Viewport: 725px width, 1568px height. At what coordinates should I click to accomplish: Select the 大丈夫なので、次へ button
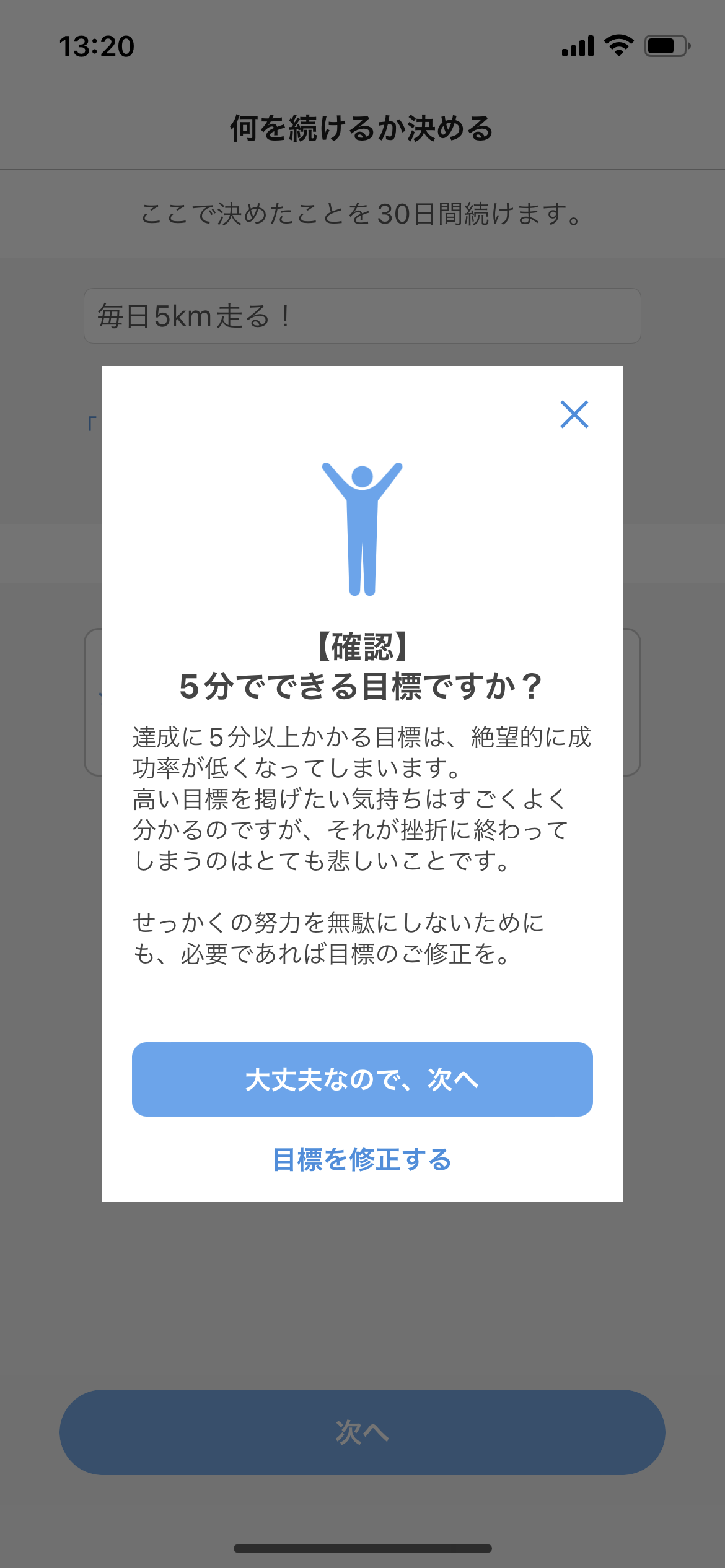click(x=362, y=1079)
